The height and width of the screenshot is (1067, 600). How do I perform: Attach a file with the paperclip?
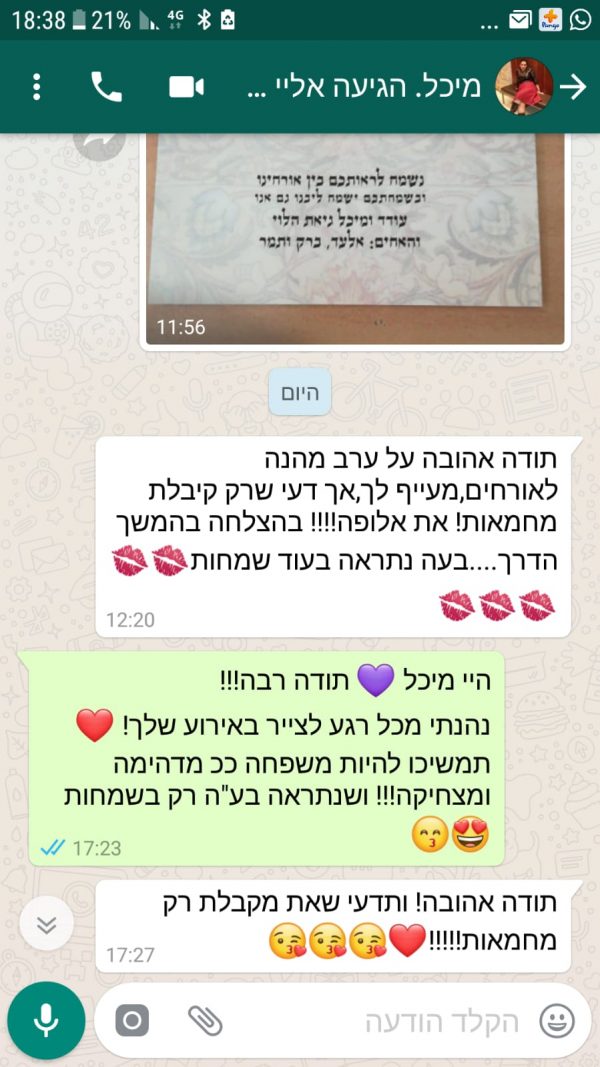[205, 1020]
